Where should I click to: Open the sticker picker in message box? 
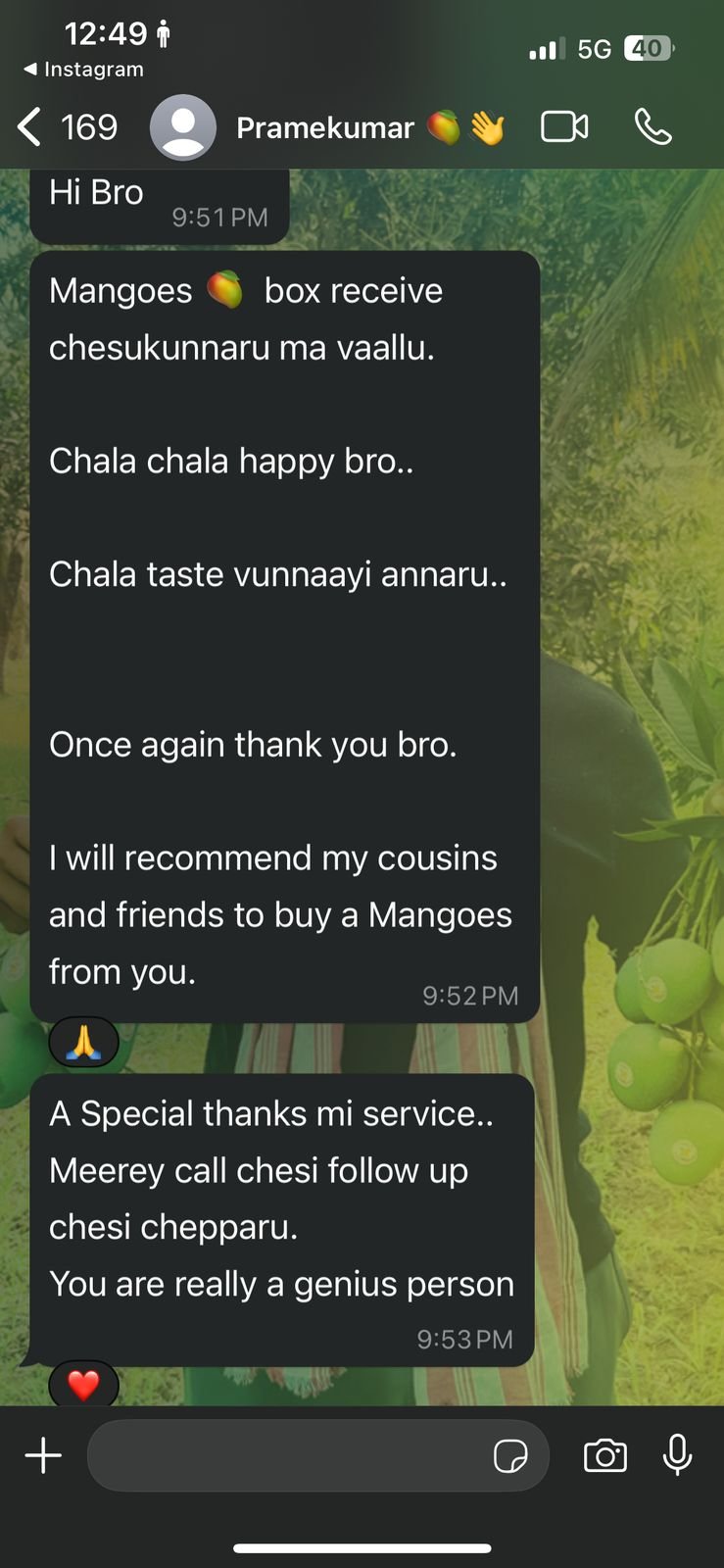point(510,1455)
